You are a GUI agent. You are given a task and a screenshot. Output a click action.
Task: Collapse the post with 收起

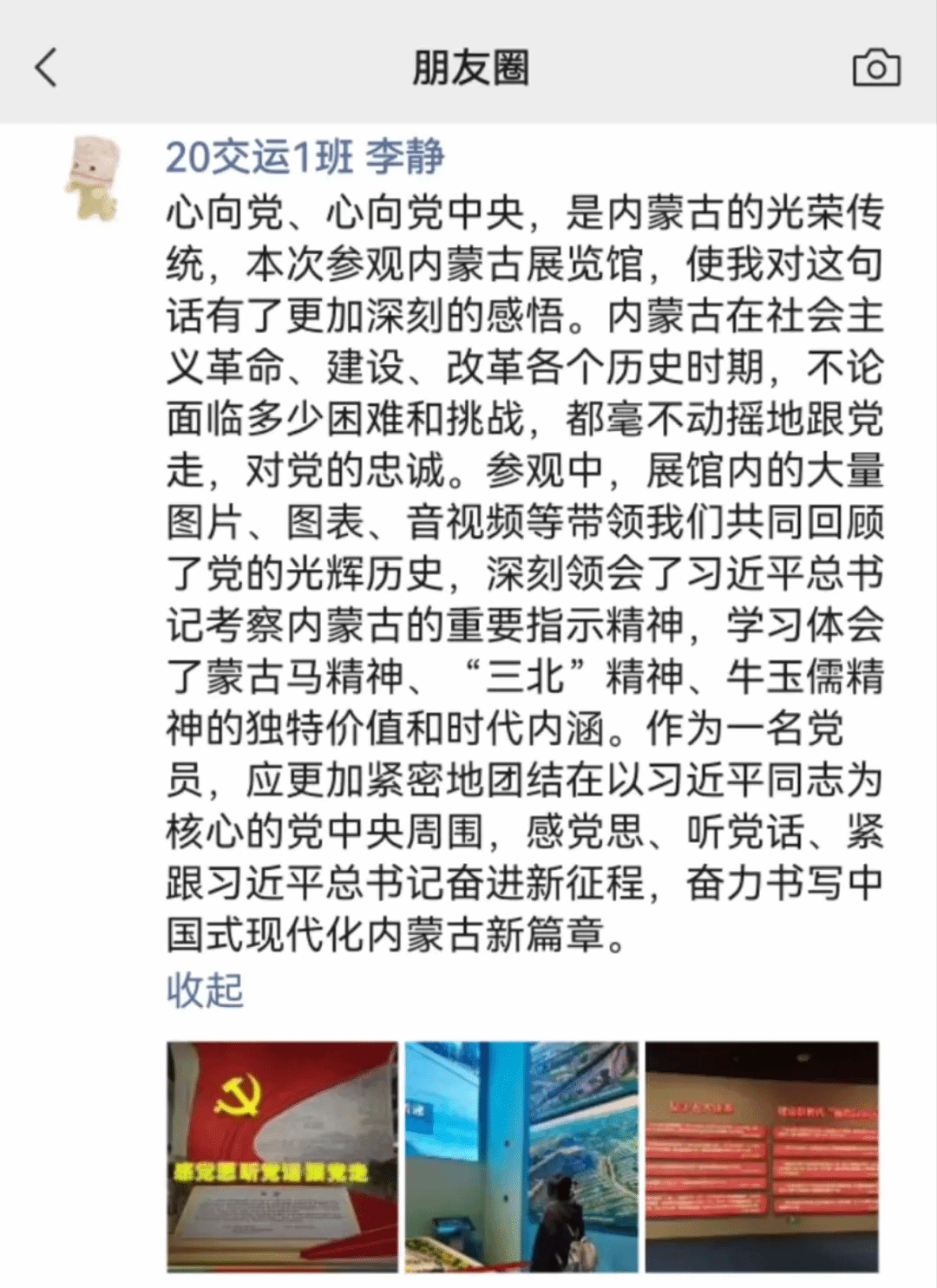pyautogui.click(x=205, y=990)
